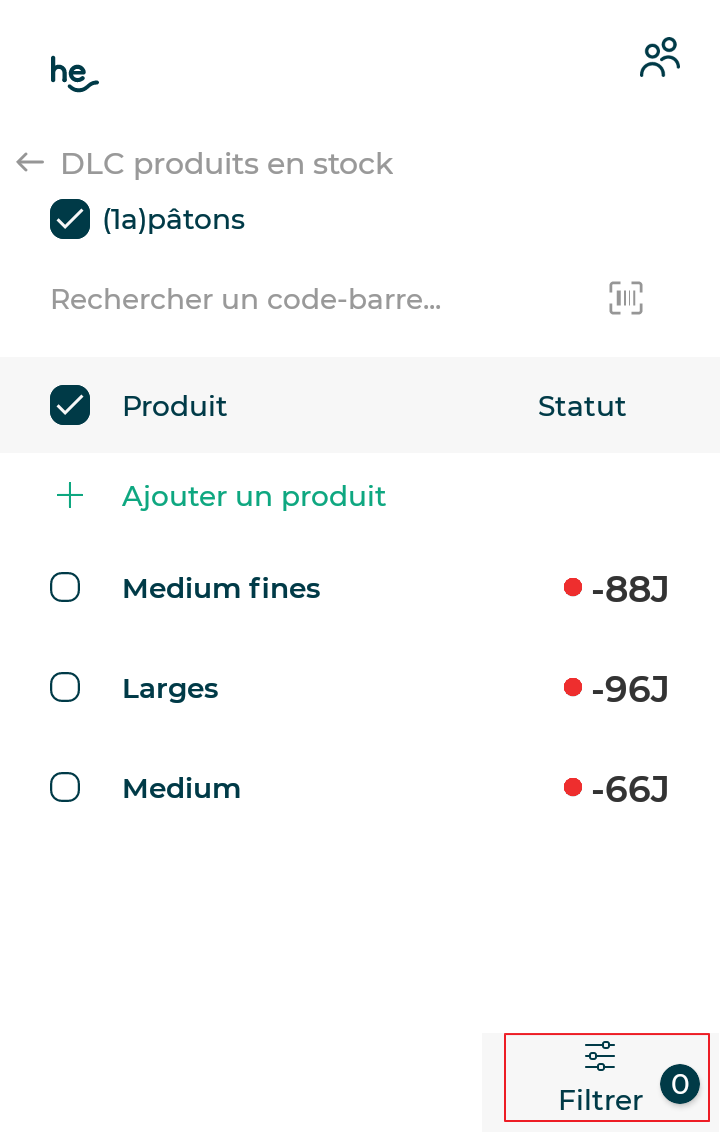Click the filter count badge showing 0
Screen dimensions: 720x1132
point(680,1084)
